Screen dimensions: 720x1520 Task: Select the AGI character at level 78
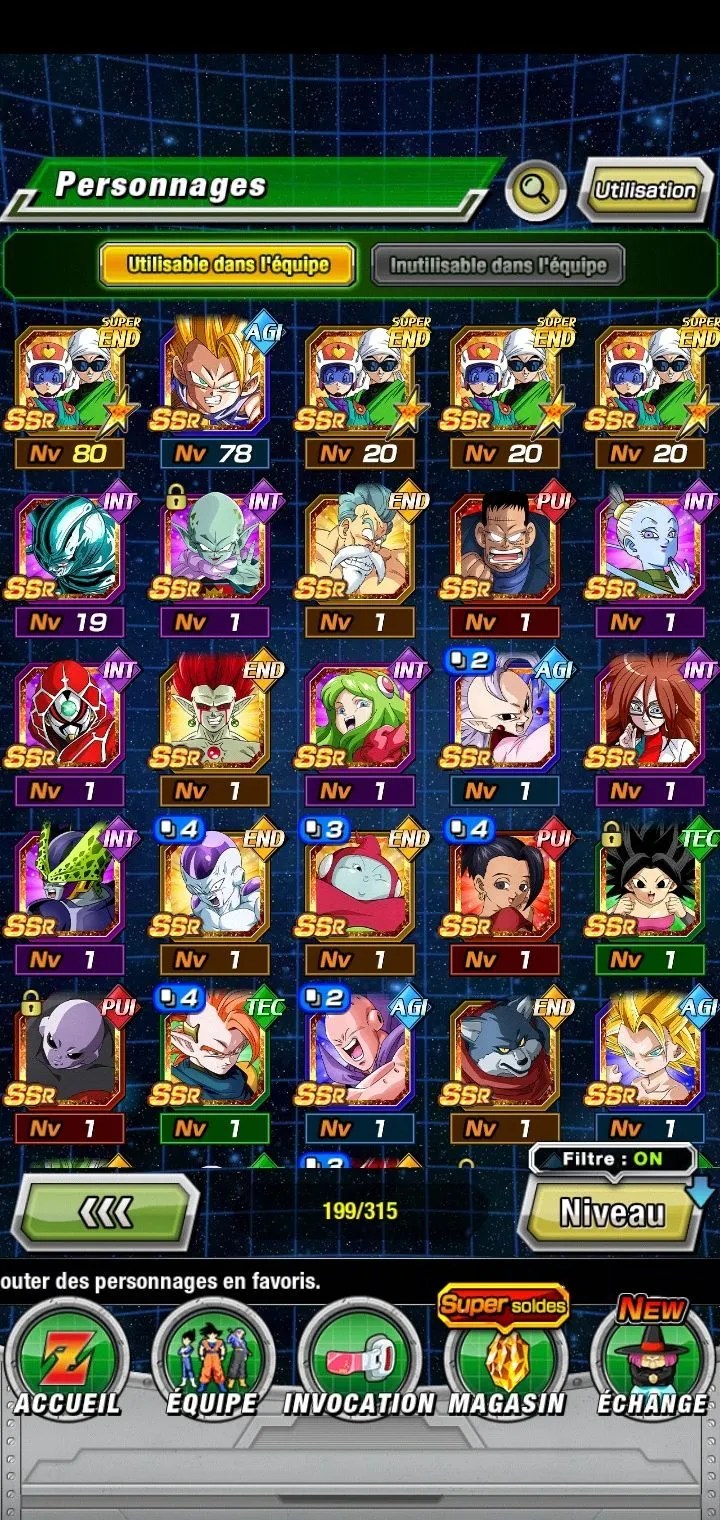pyautogui.click(x=215, y=385)
